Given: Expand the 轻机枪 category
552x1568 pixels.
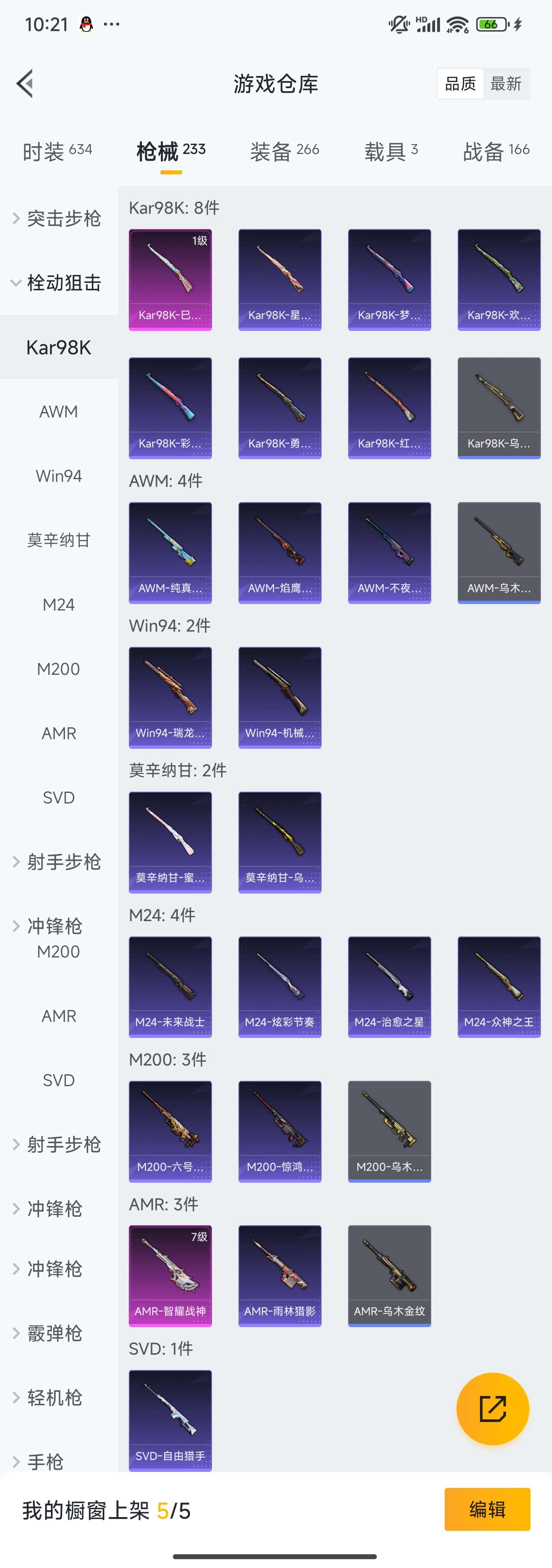Looking at the screenshot, I should (x=54, y=1398).
